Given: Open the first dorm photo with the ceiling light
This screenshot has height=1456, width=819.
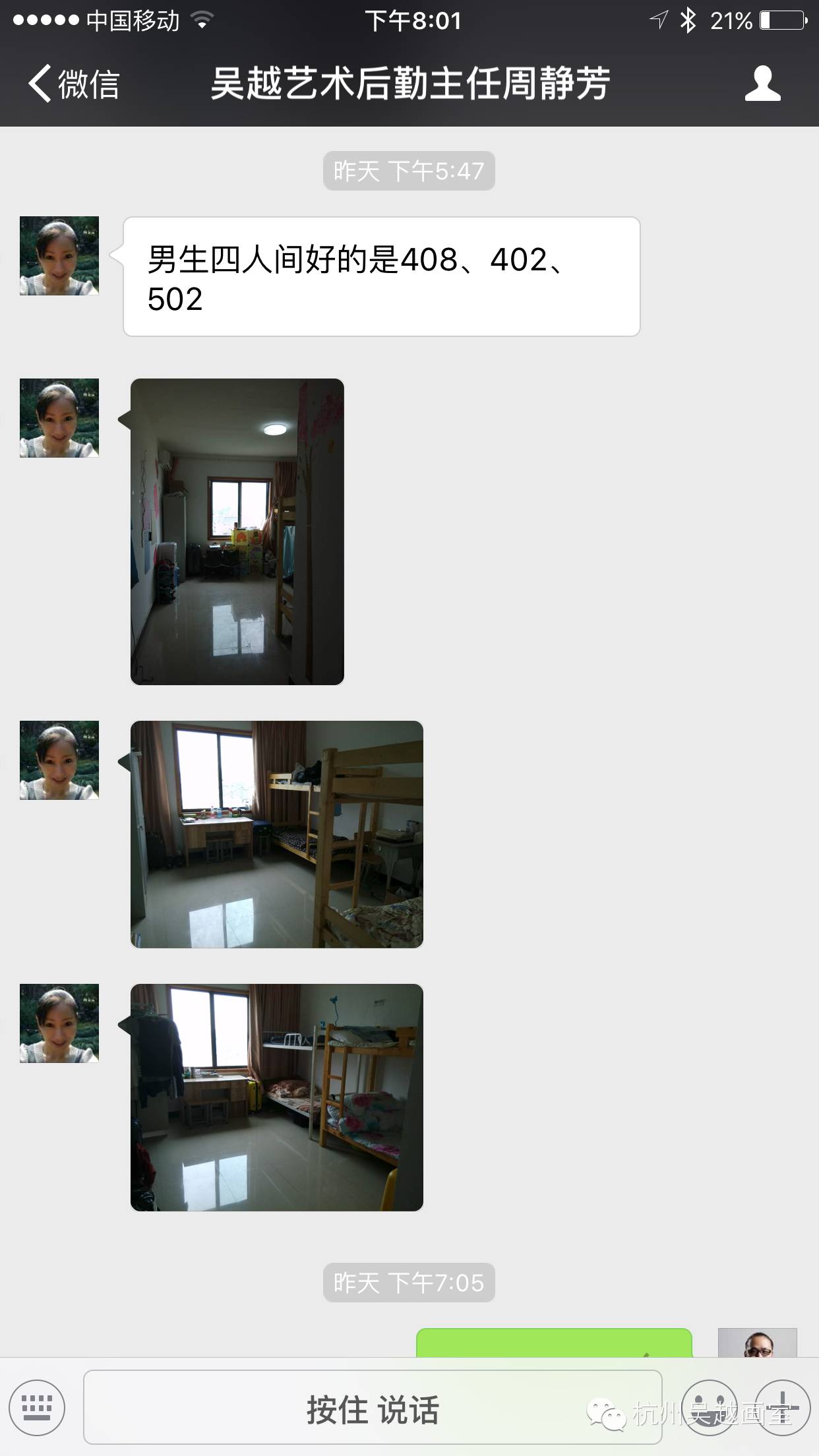Looking at the screenshot, I should pos(237,531).
